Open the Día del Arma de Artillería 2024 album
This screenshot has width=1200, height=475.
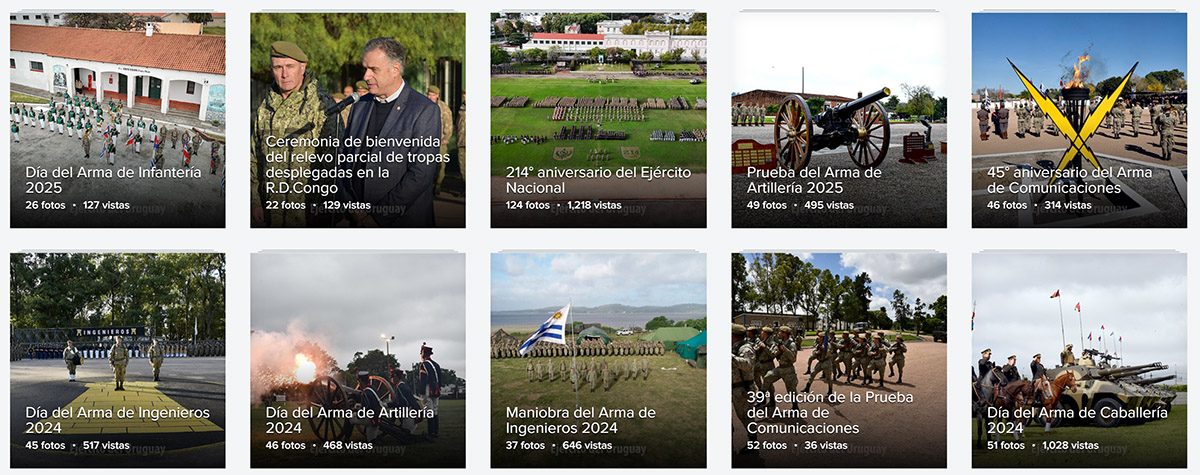click(x=357, y=360)
